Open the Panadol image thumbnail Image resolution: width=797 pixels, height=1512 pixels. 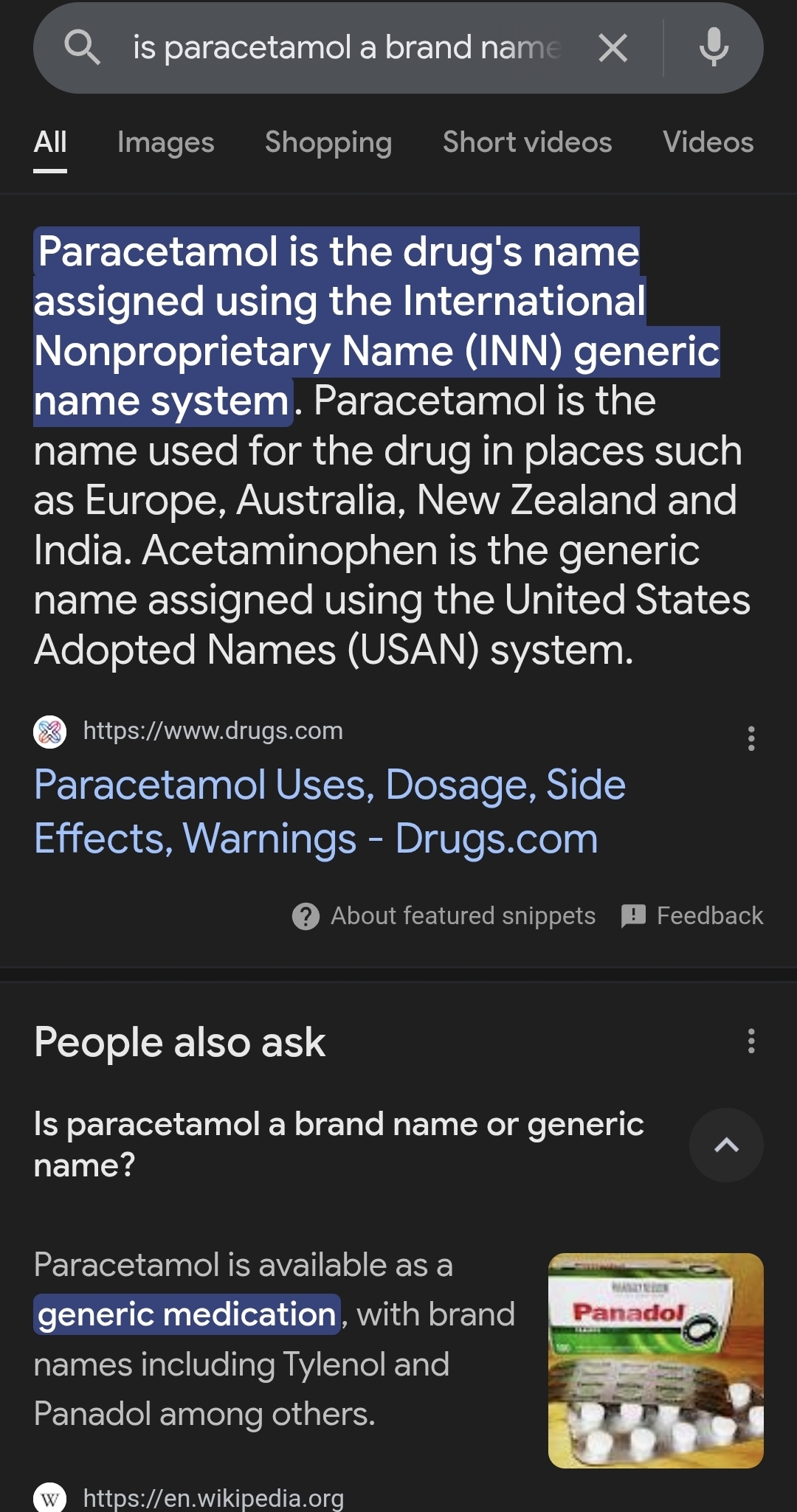pyautogui.click(x=656, y=1361)
